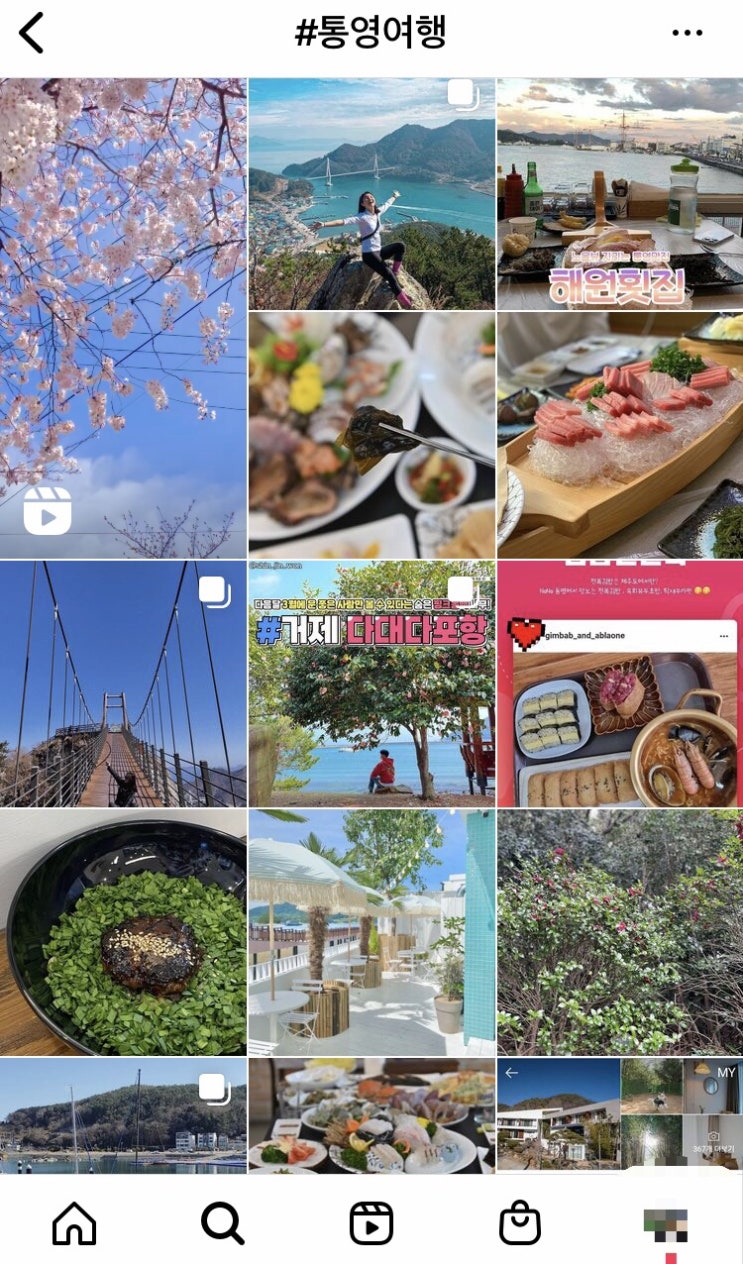Open the #거제 다대다포항 post

click(372, 683)
